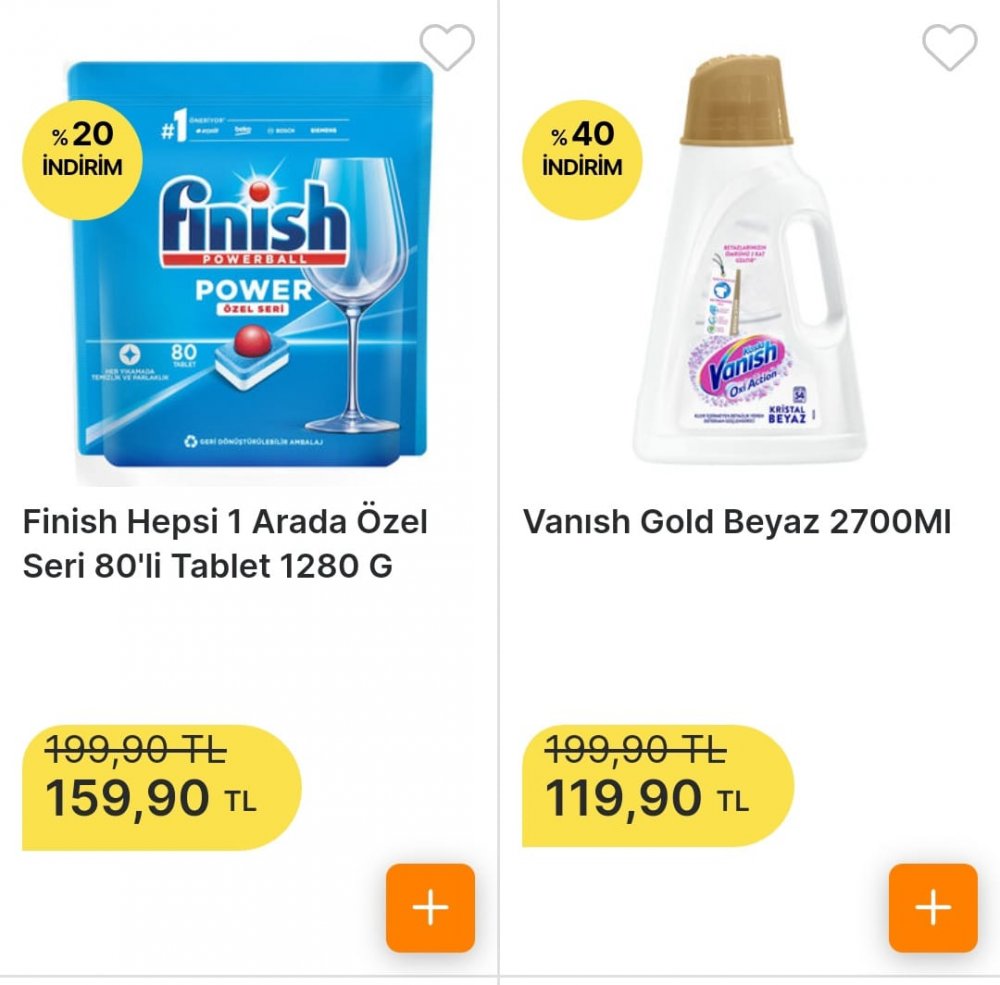The height and width of the screenshot is (985, 1000).
Task: Favorite the Finish Hepsi 1 Arada tablet
Action: [446, 47]
